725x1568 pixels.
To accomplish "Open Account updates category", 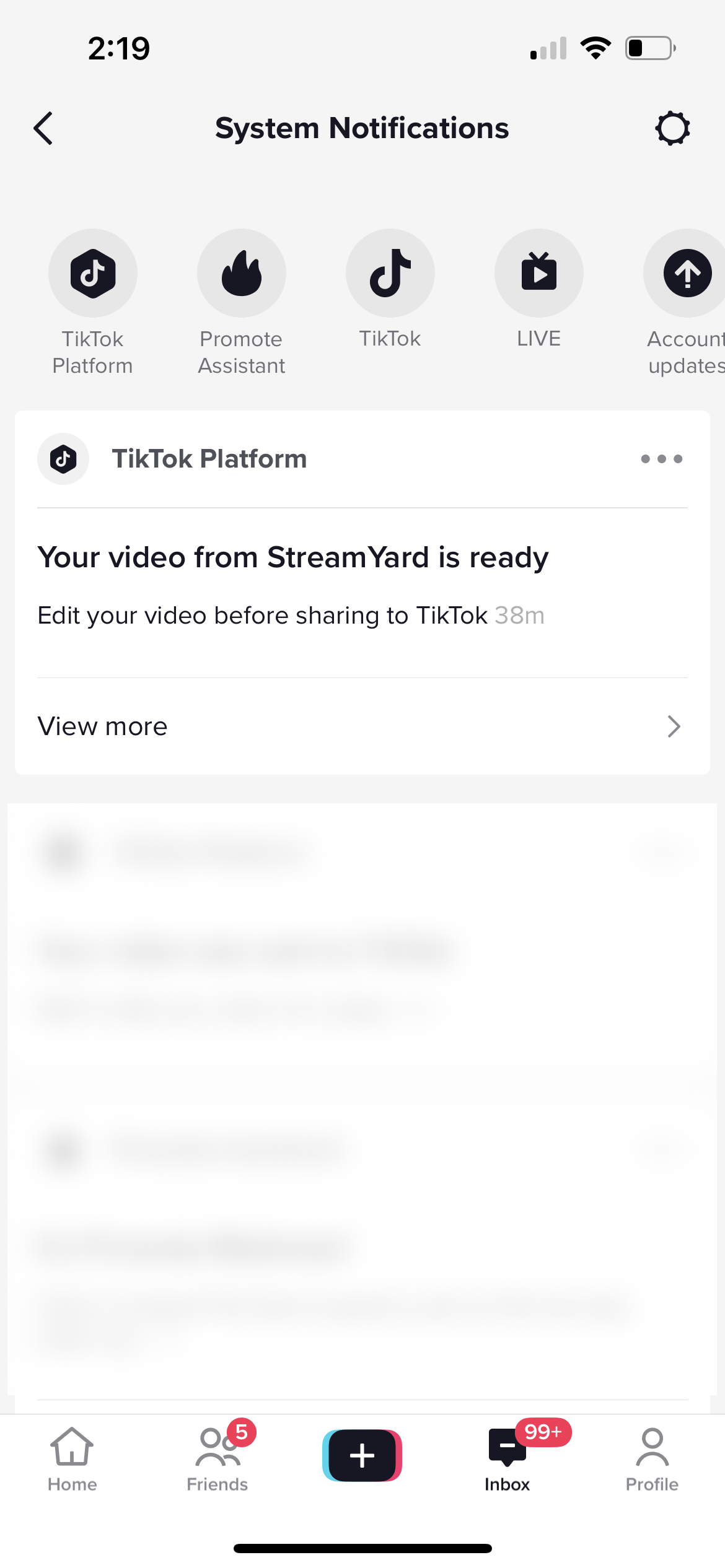I will coord(687,273).
